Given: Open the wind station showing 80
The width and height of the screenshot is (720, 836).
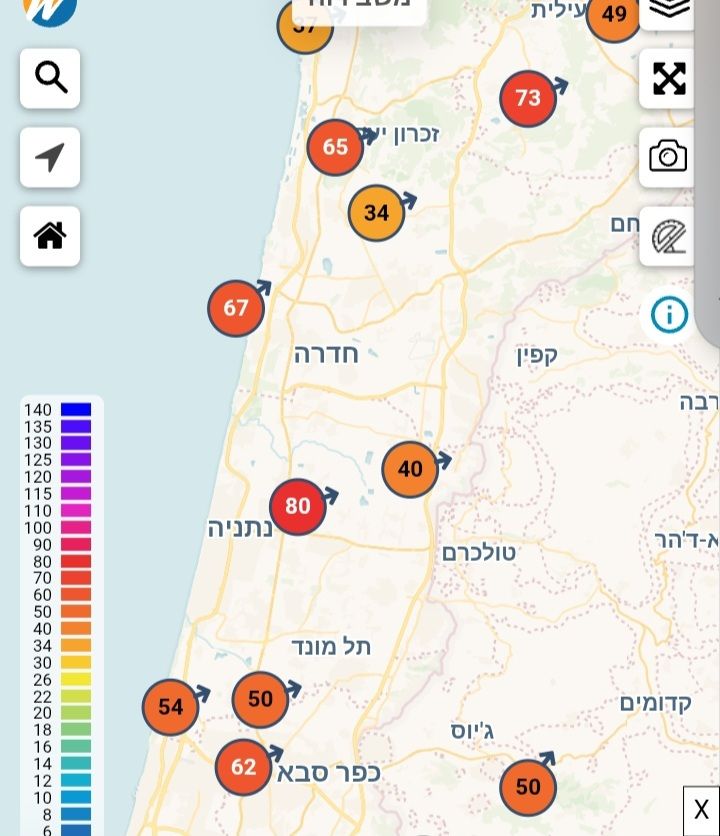Looking at the screenshot, I should [298, 506].
